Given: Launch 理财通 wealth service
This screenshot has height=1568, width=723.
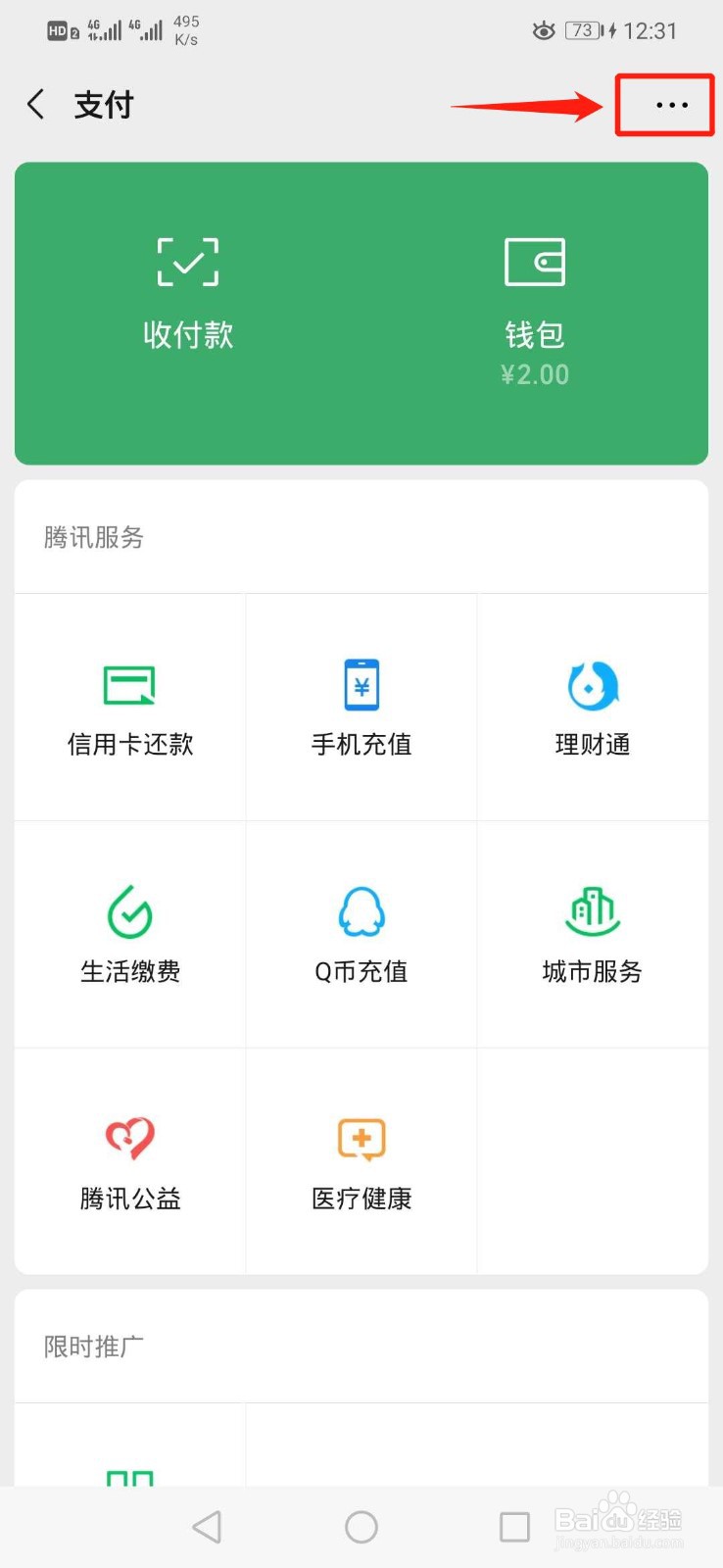Looking at the screenshot, I should [x=593, y=708].
